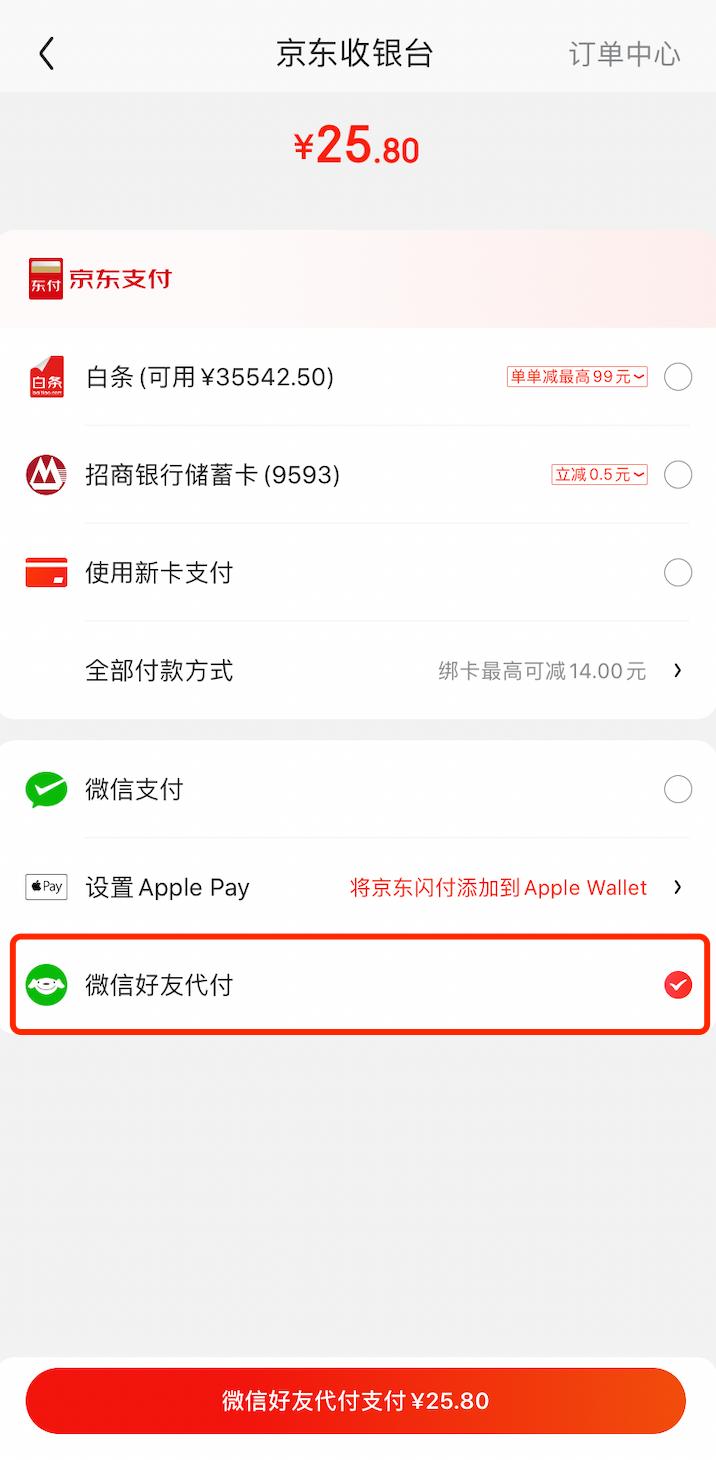Image resolution: width=716 pixels, height=1460 pixels.
Task: Select 微信支付 as the payment method
Action: (678, 790)
